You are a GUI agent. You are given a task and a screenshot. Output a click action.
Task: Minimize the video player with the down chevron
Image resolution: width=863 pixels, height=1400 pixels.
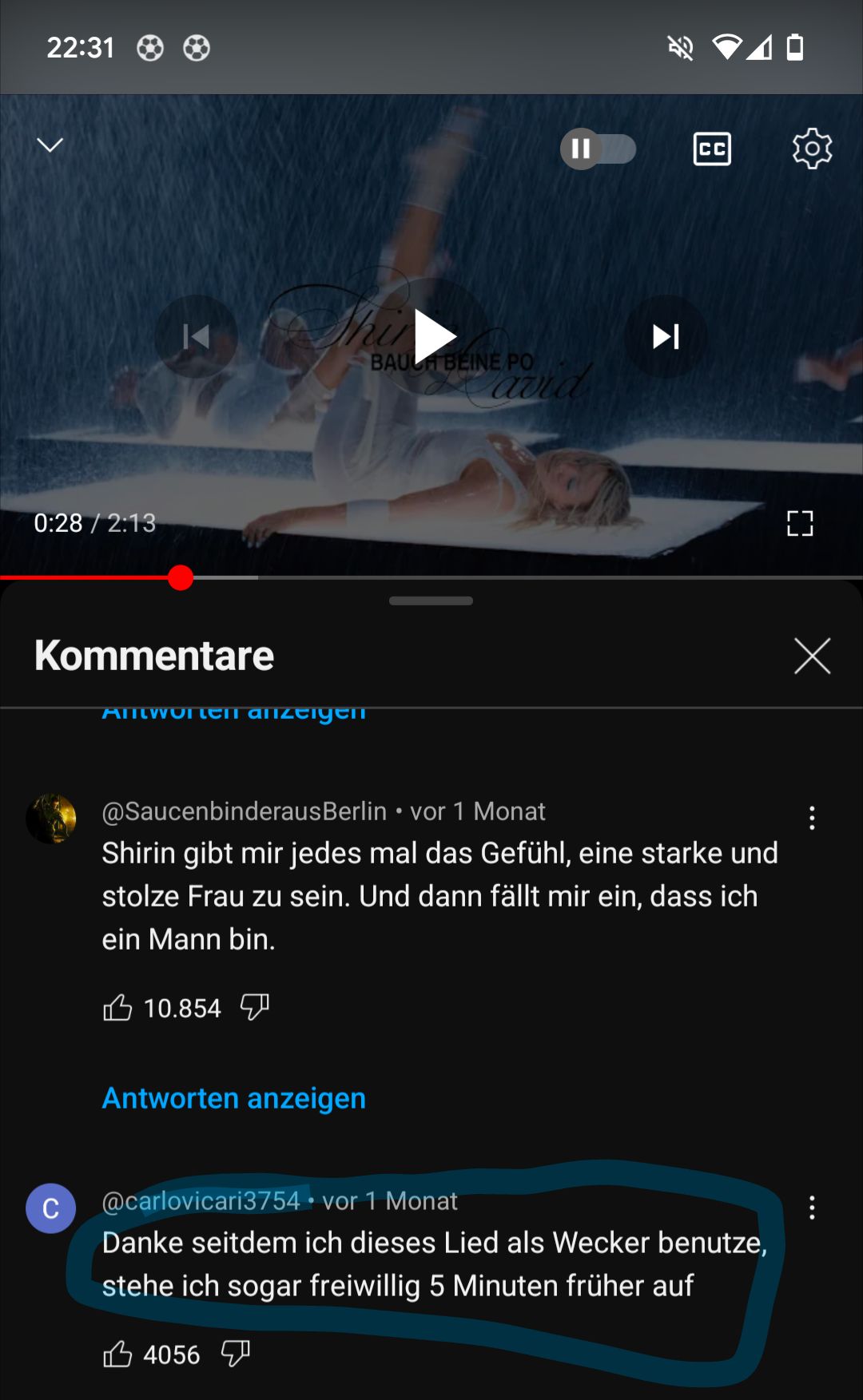[x=50, y=145]
